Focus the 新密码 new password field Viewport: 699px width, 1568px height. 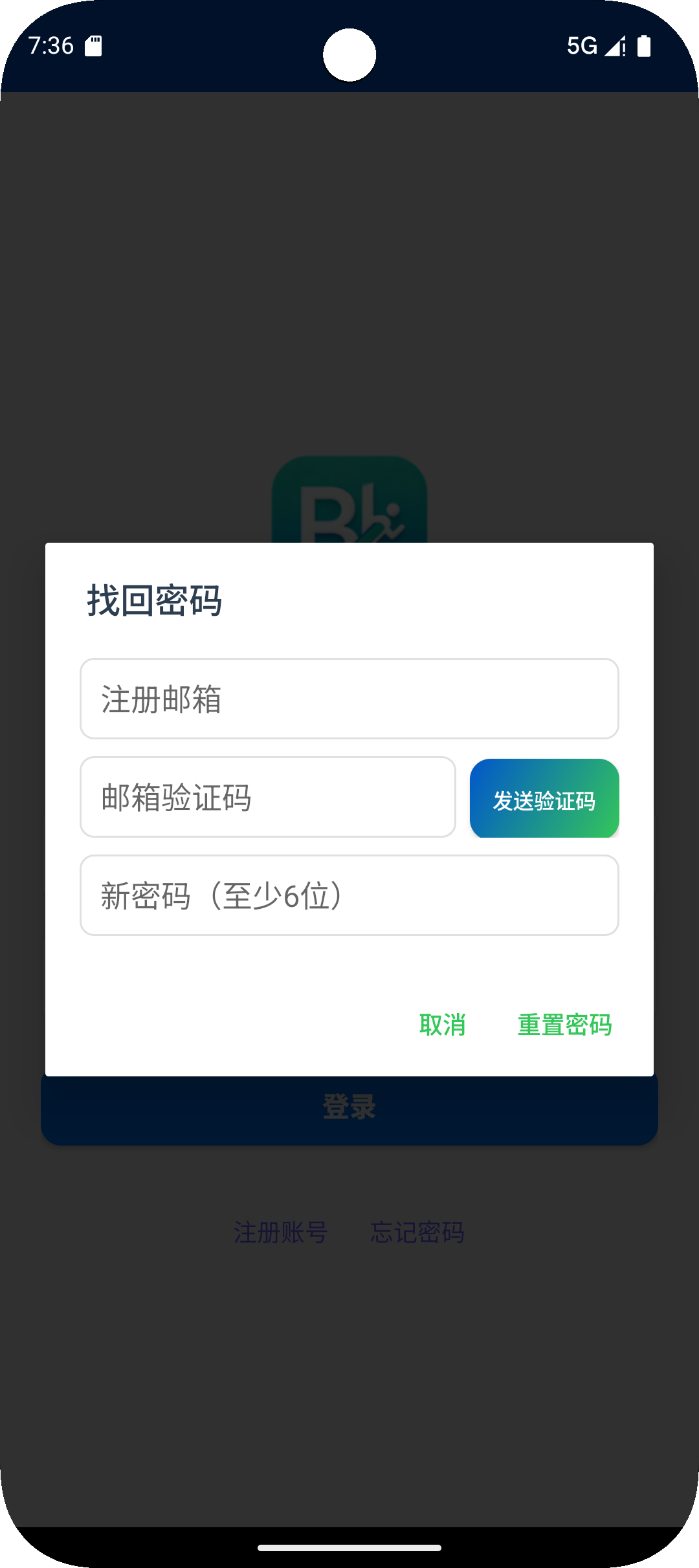[x=349, y=895]
